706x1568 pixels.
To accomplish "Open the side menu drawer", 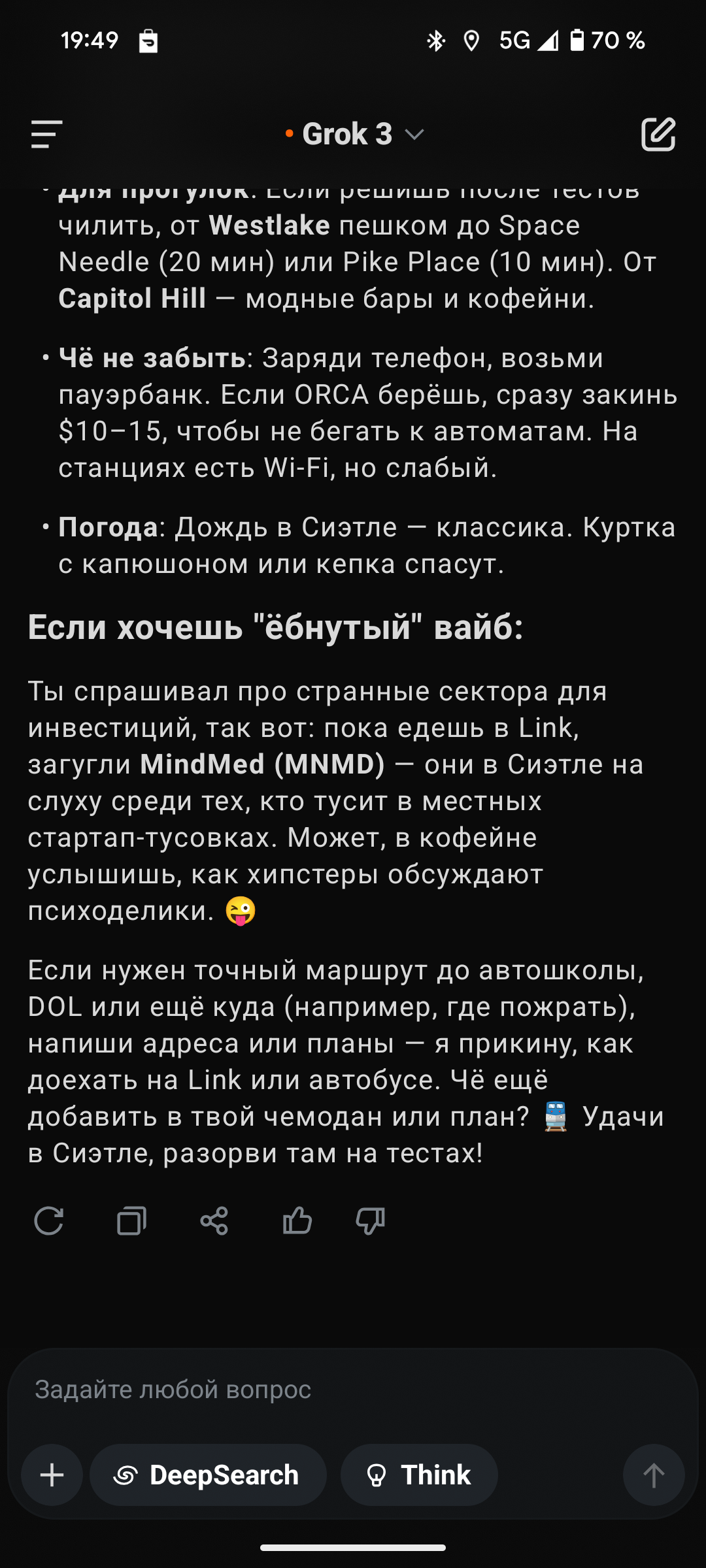I will click(46, 134).
